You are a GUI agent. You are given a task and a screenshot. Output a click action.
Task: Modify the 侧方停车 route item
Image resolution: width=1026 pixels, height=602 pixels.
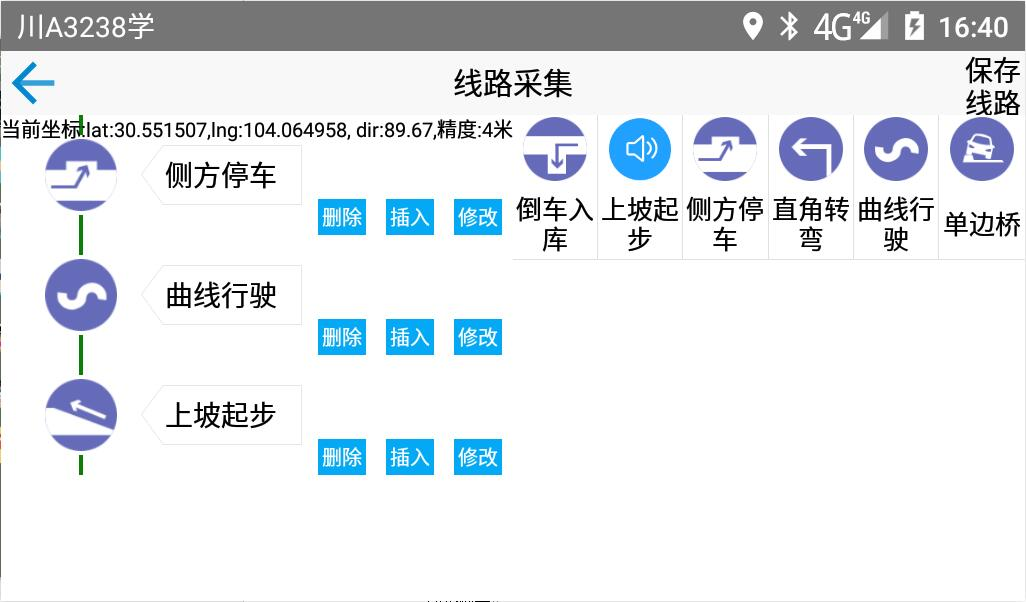(x=478, y=217)
